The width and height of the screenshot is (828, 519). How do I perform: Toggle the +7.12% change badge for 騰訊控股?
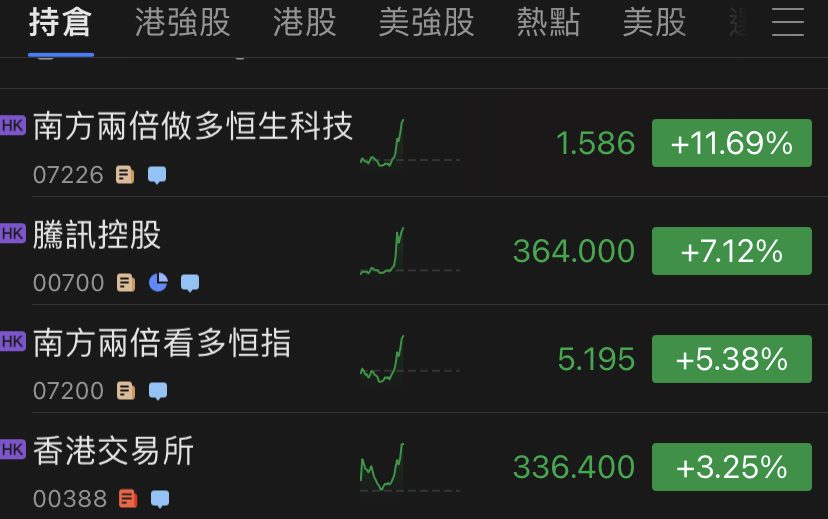click(x=731, y=251)
